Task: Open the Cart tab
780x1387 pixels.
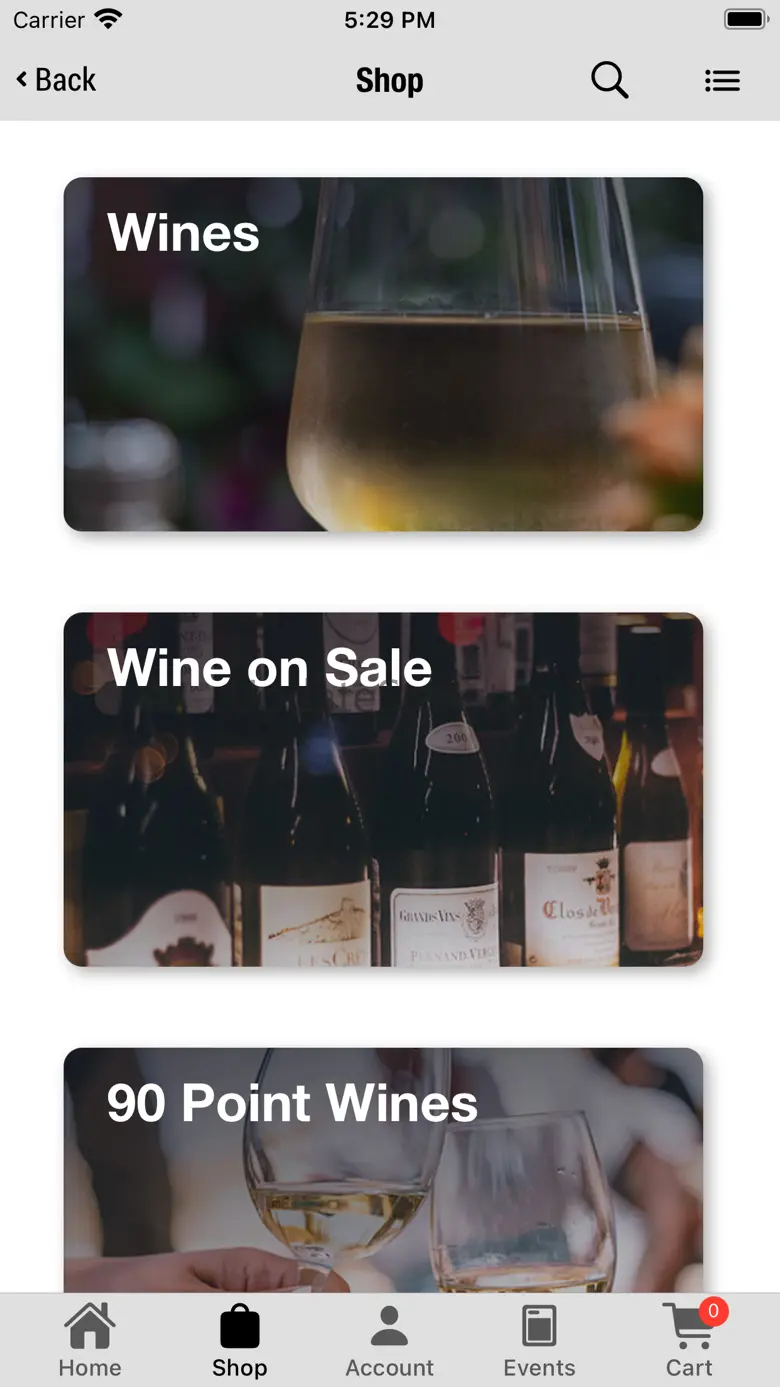Action: click(690, 1340)
